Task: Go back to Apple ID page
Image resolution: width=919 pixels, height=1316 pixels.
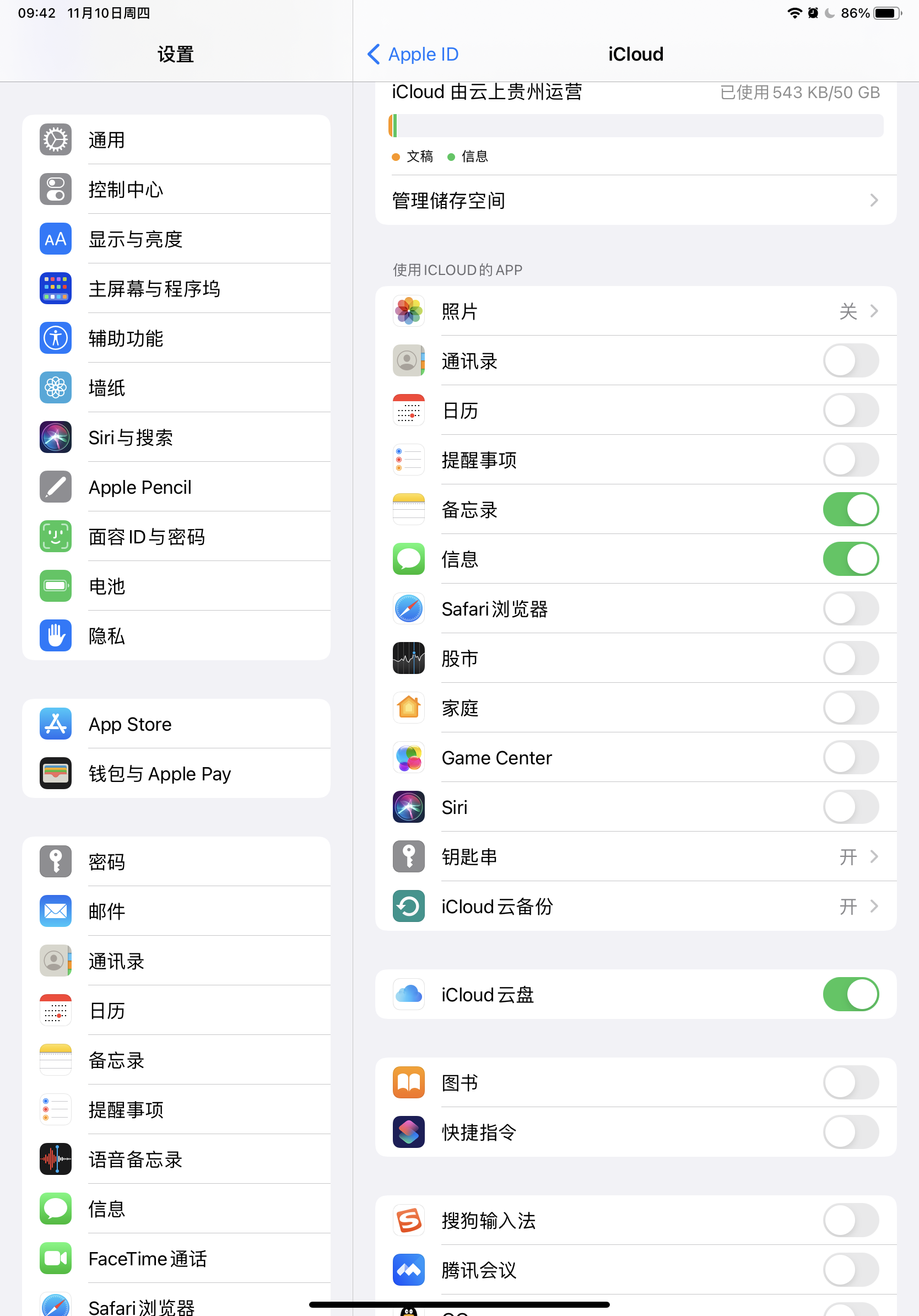Action: tap(413, 55)
